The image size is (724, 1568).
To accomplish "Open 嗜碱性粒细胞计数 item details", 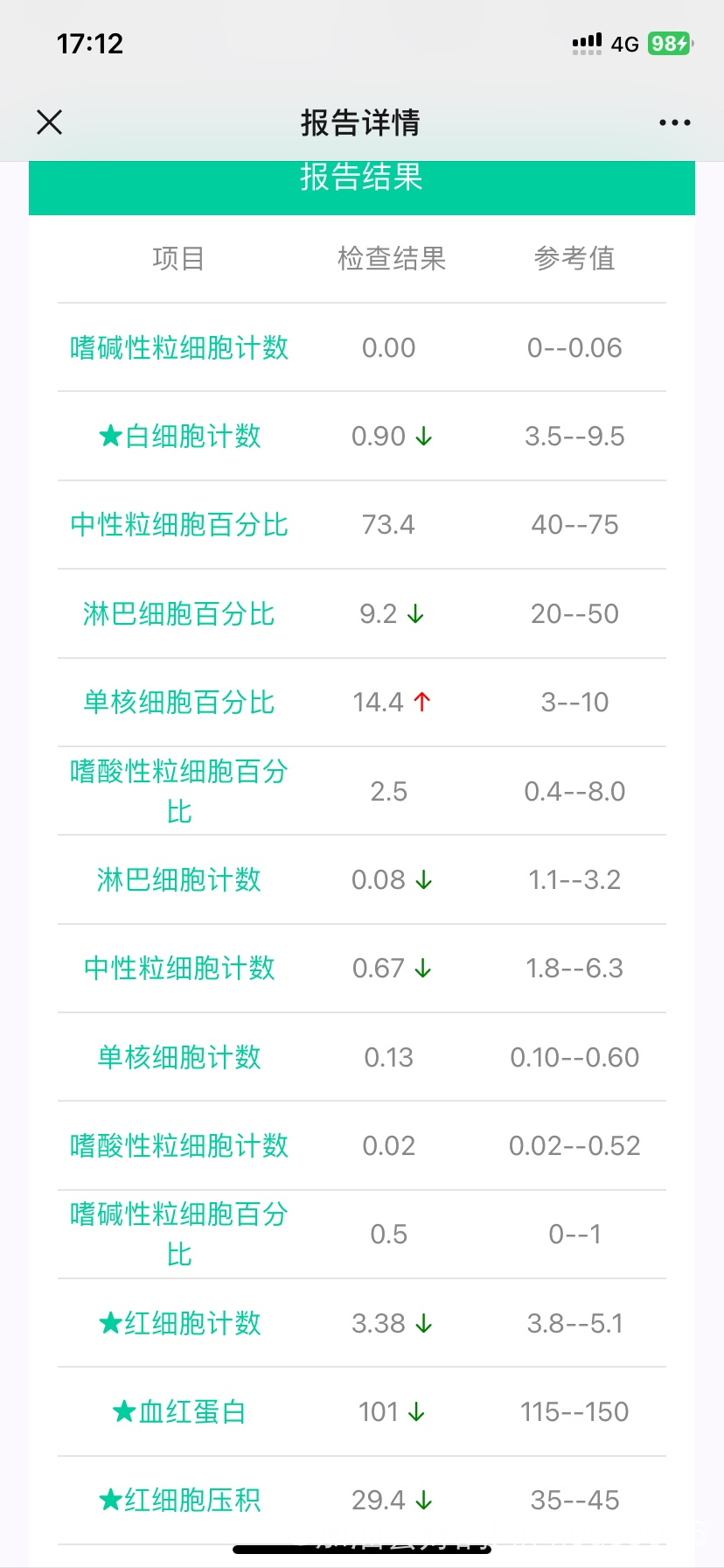I will click(179, 348).
